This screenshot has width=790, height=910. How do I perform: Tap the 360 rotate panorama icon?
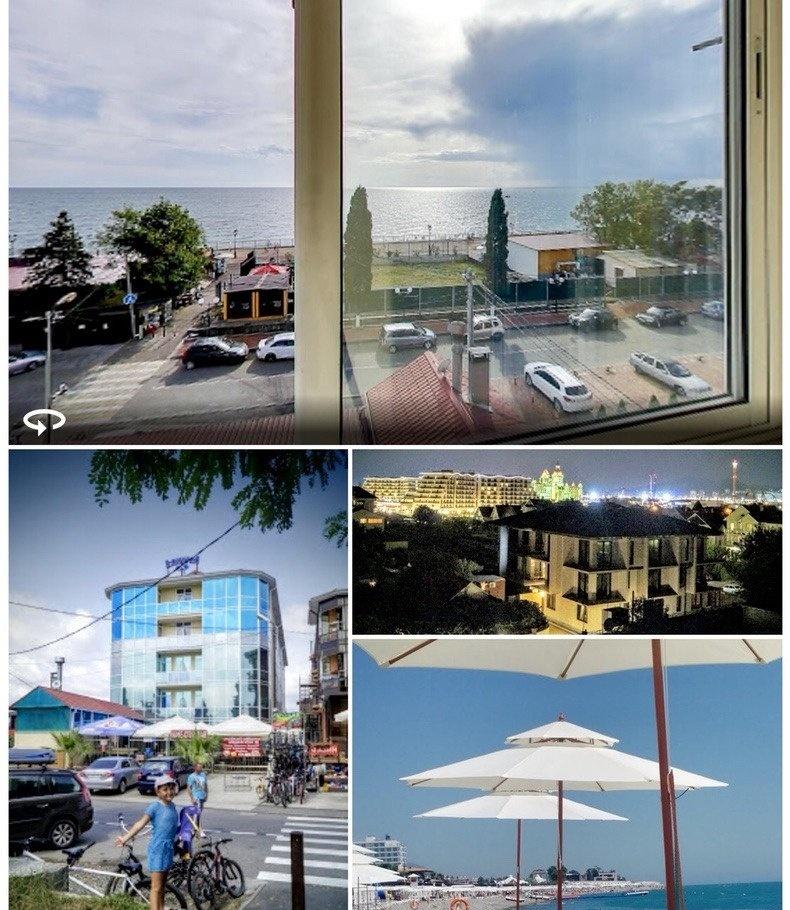click(44, 421)
